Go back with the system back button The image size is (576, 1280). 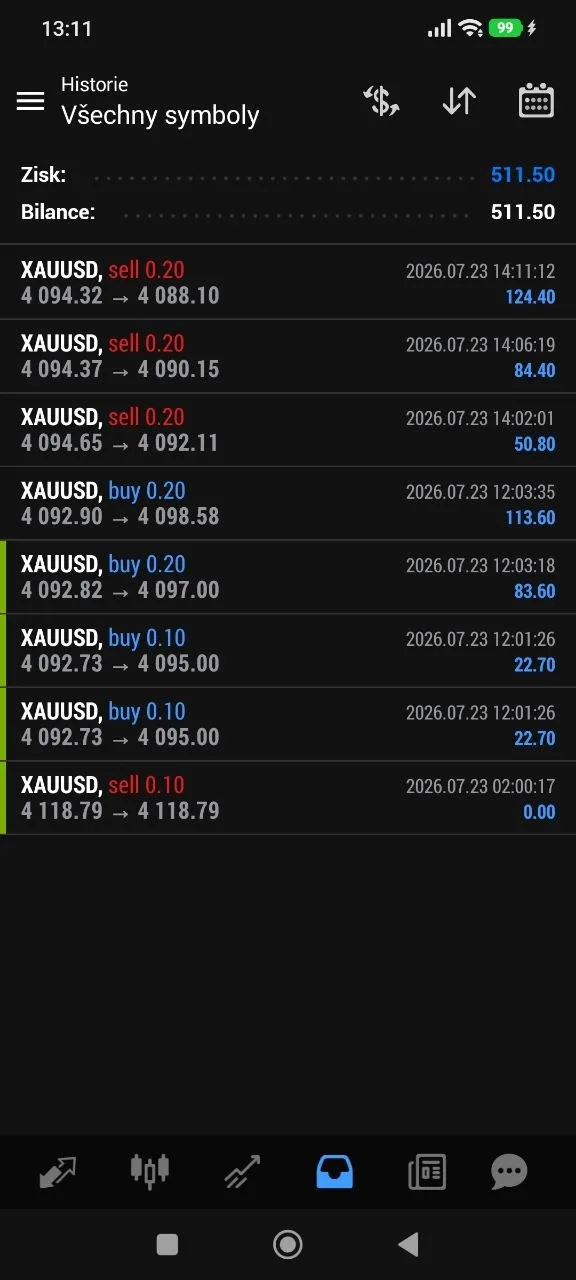408,1244
